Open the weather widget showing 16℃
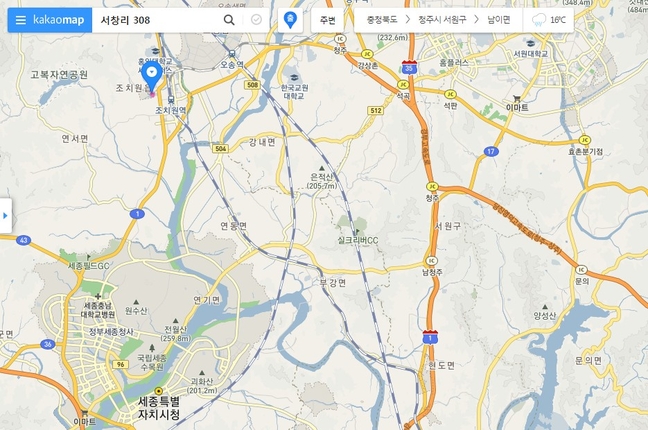Screen dimensions: 648x430 click(549, 20)
